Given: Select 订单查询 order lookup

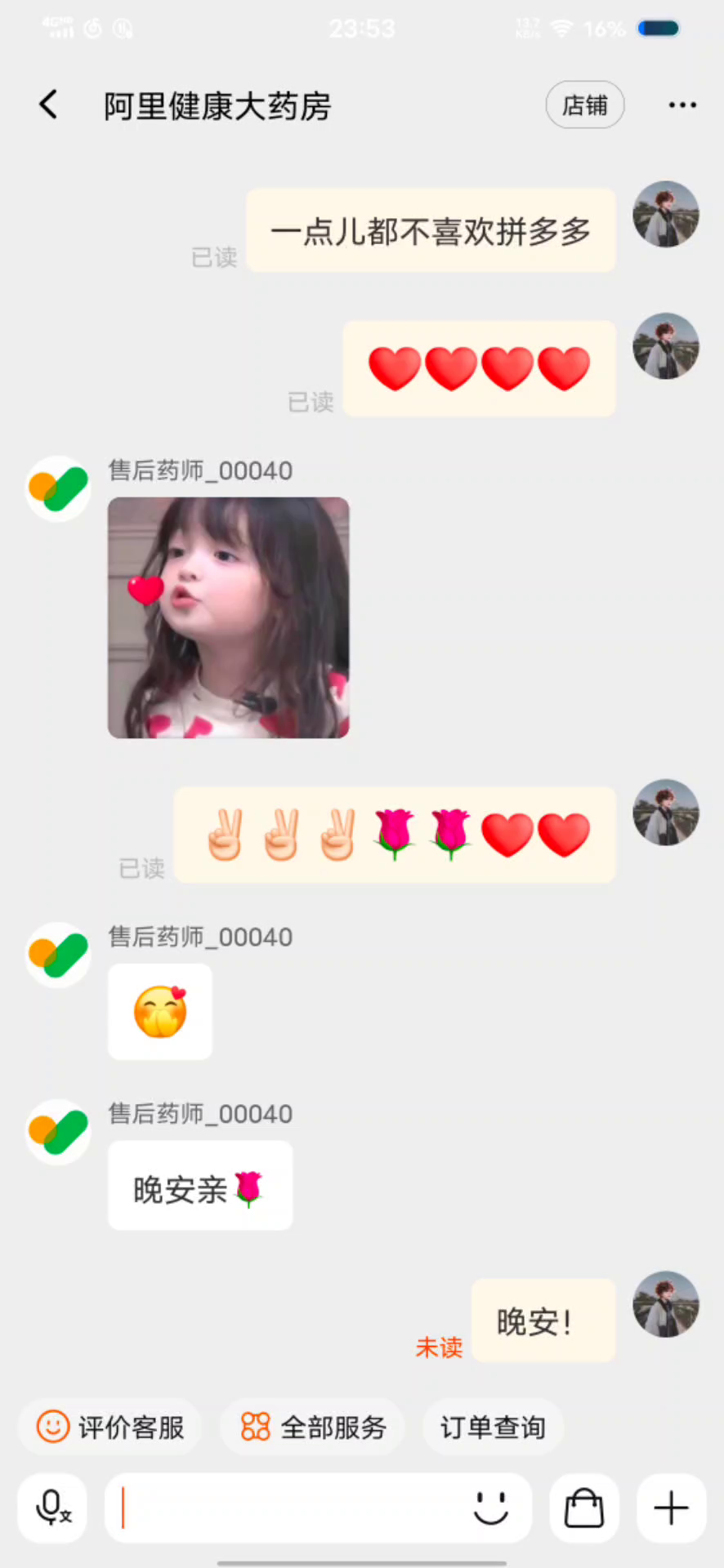Looking at the screenshot, I should pyautogui.click(x=493, y=1427).
